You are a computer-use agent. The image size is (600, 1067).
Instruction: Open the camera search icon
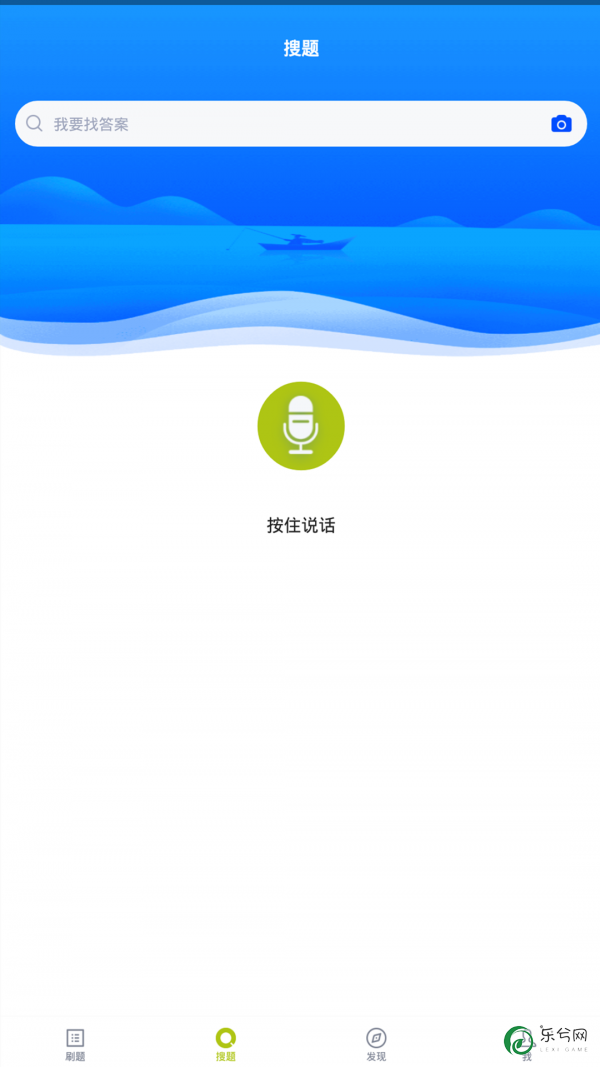pyautogui.click(x=561, y=124)
